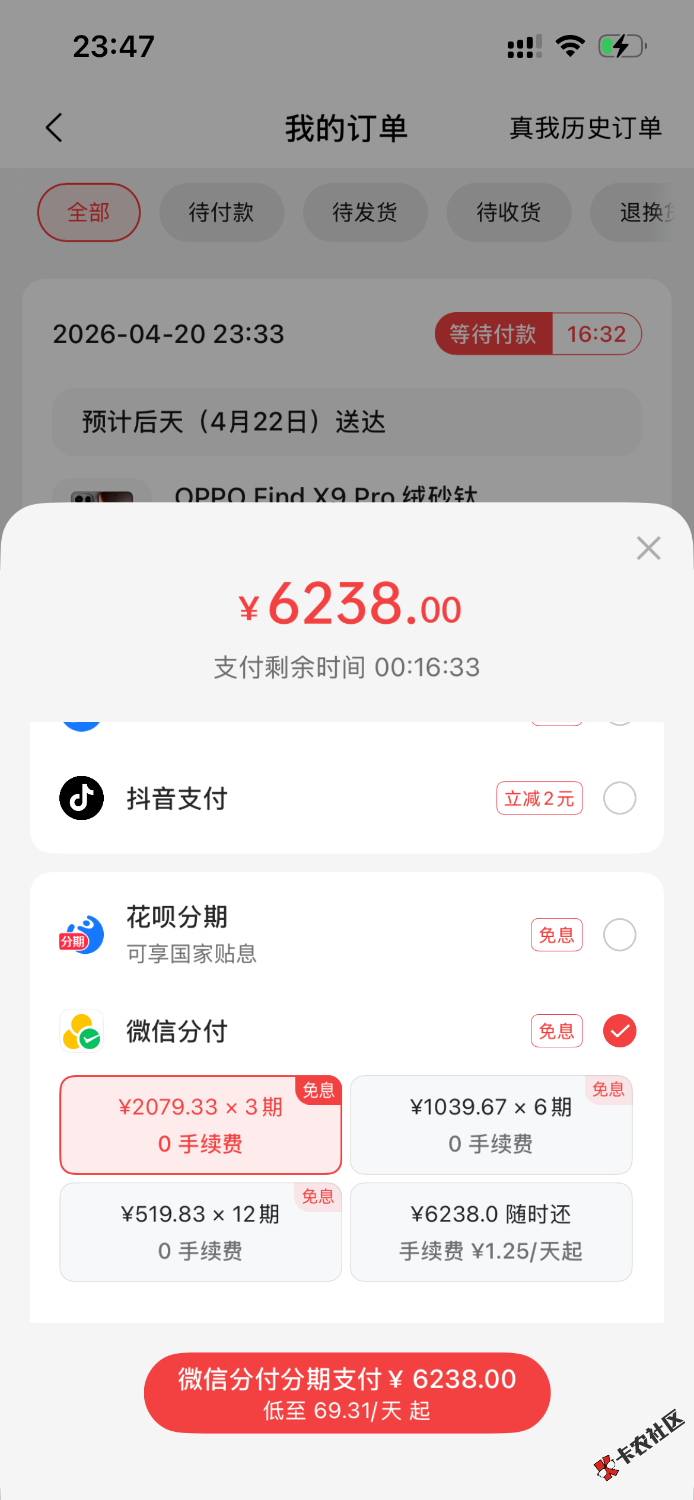The width and height of the screenshot is (694, 1500).
Task: Pick the ¥1039.67 × 6期 installment plan
Action: click(x=491, y=1125)
